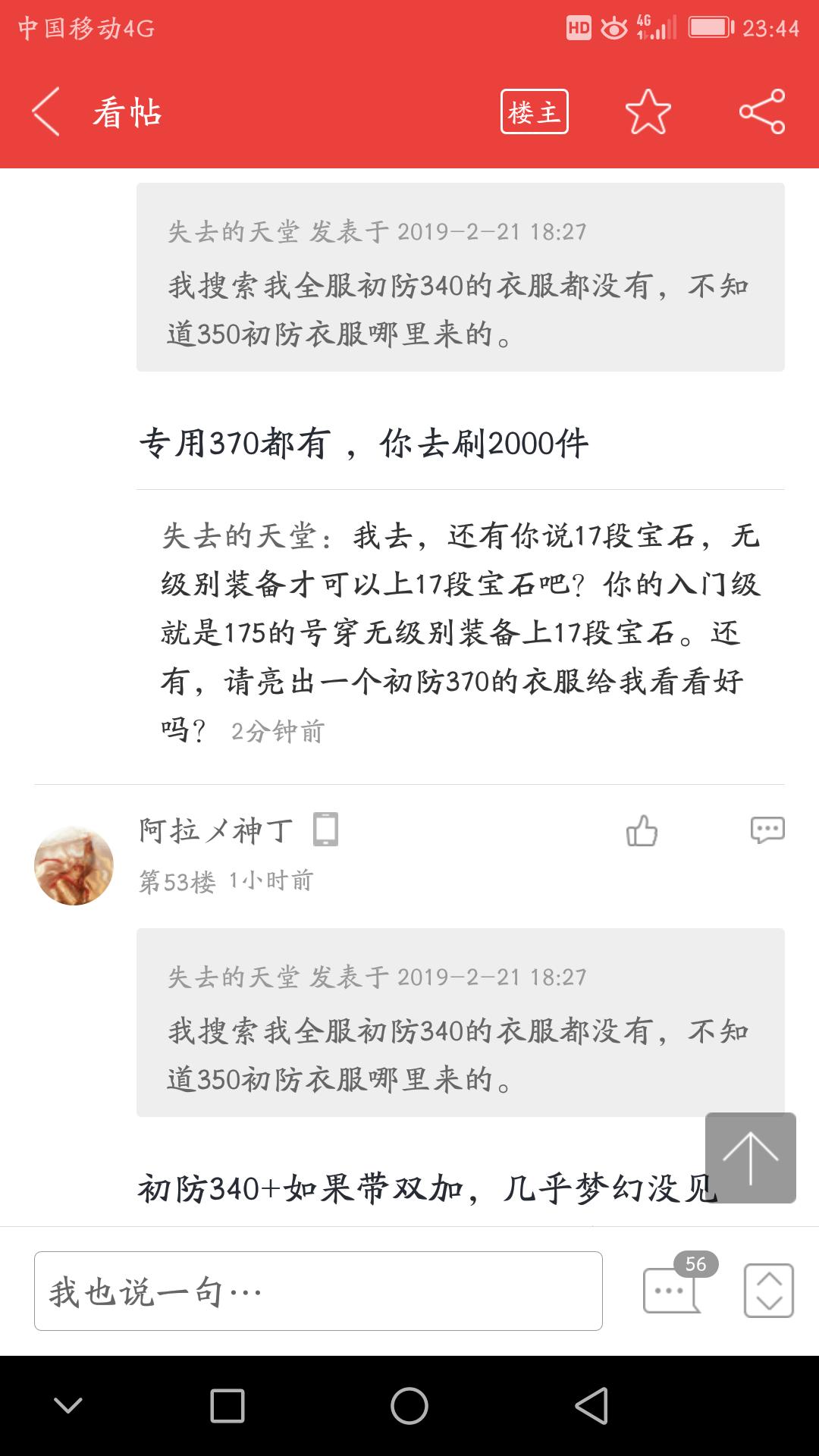Open the page jump up-down control
819x1456 pixels.
pyautogui.click(x=768, y=1290)
